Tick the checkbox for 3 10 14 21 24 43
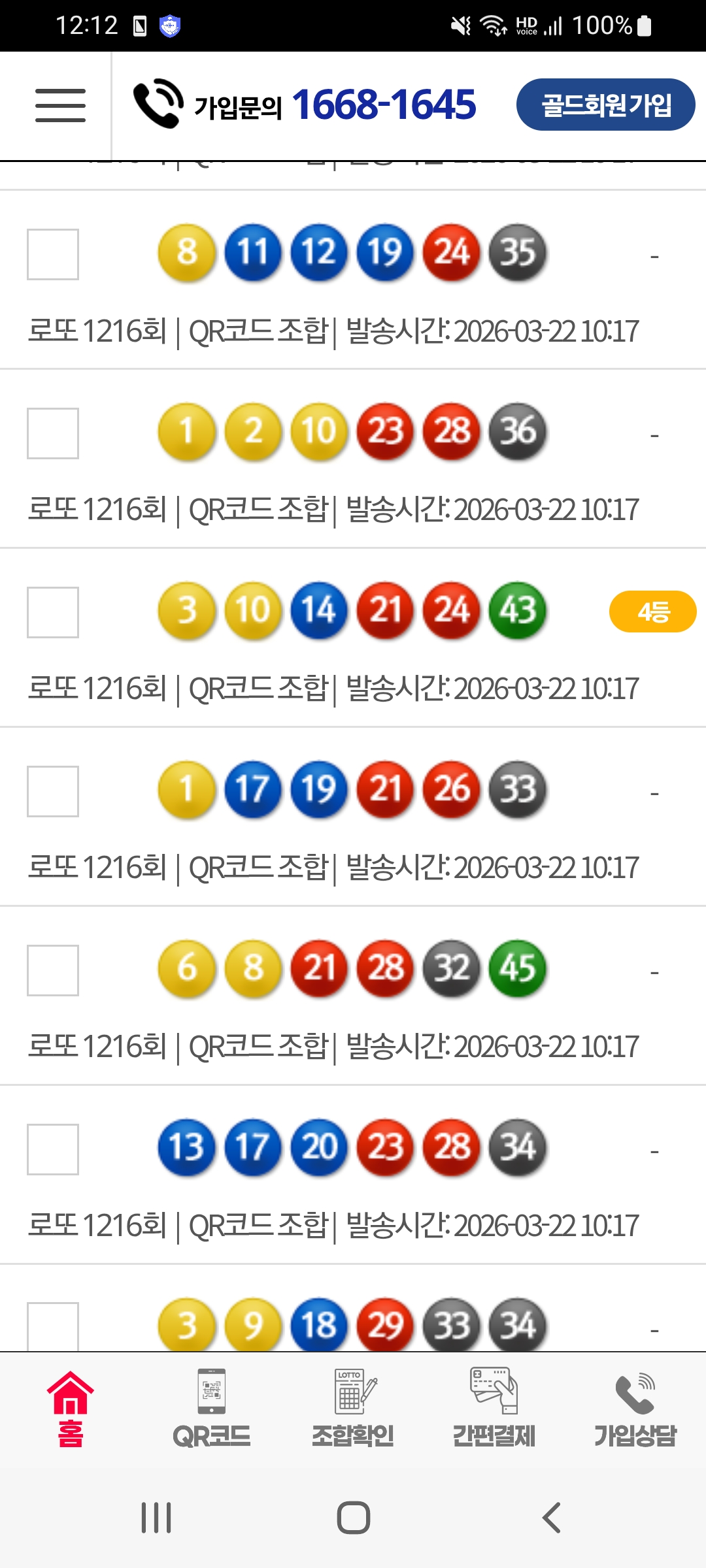This screenshot has height=1568, width=706. [53, 612]
